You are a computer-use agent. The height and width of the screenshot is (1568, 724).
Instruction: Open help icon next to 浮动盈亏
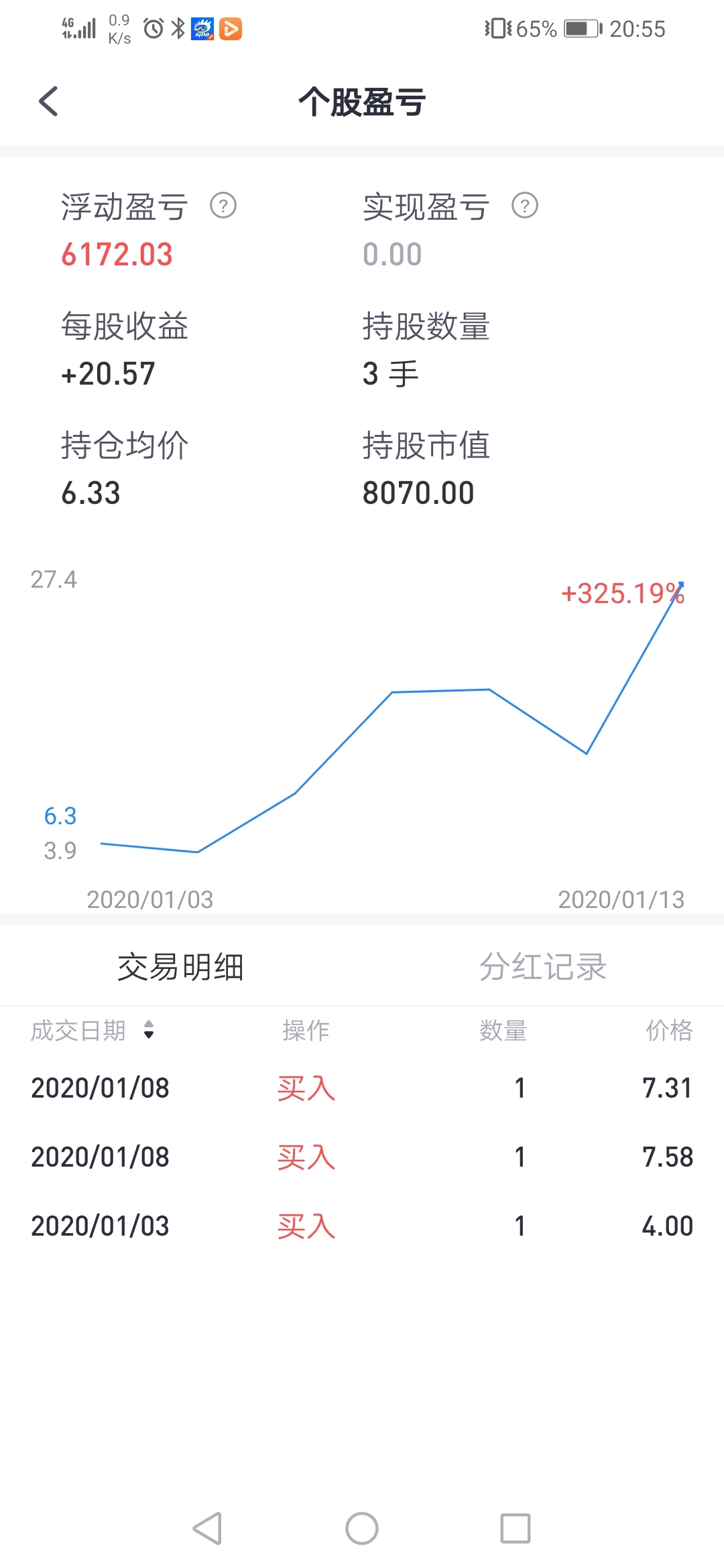click(223, 206)
